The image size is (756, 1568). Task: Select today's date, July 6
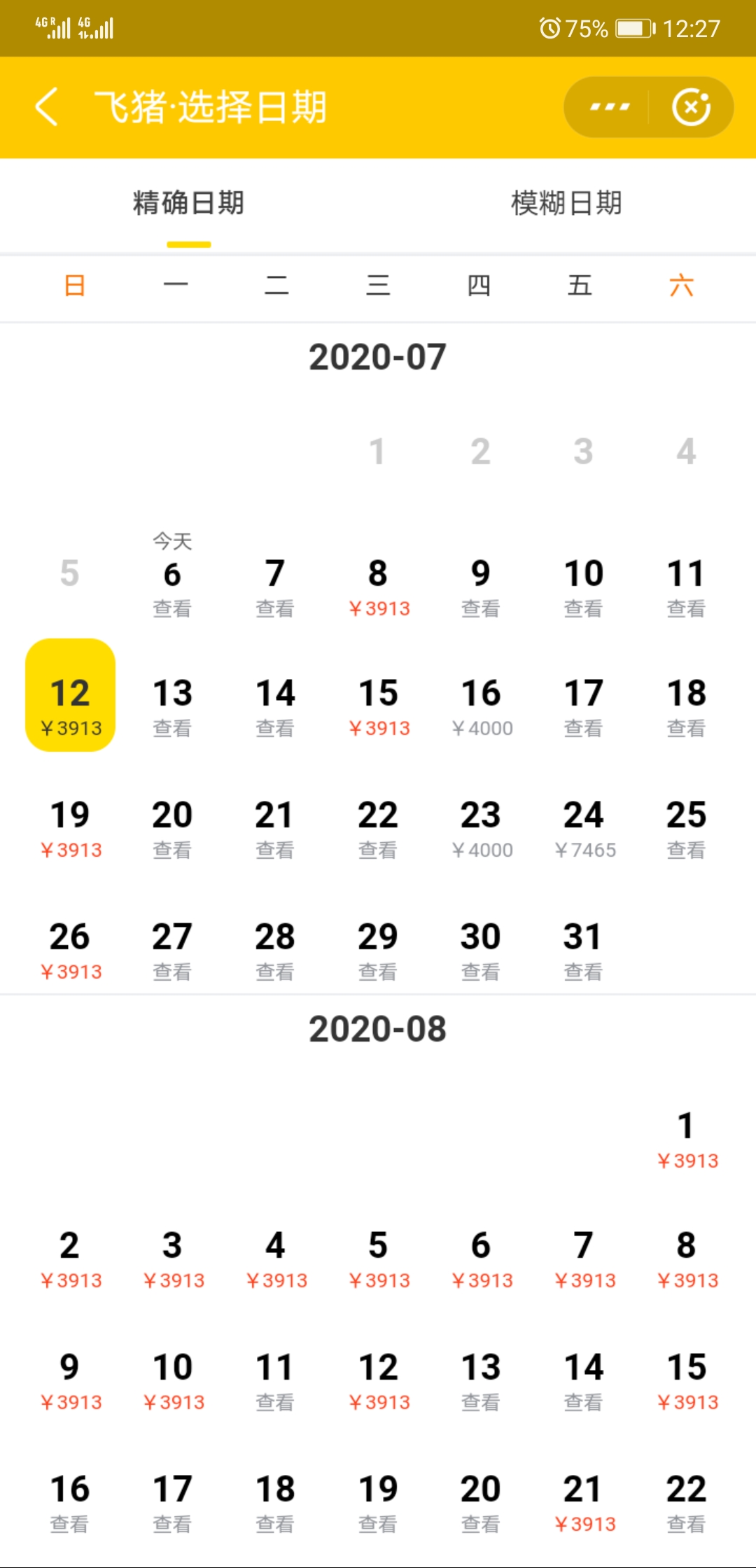pyautogui.click(x=173, y=575)
